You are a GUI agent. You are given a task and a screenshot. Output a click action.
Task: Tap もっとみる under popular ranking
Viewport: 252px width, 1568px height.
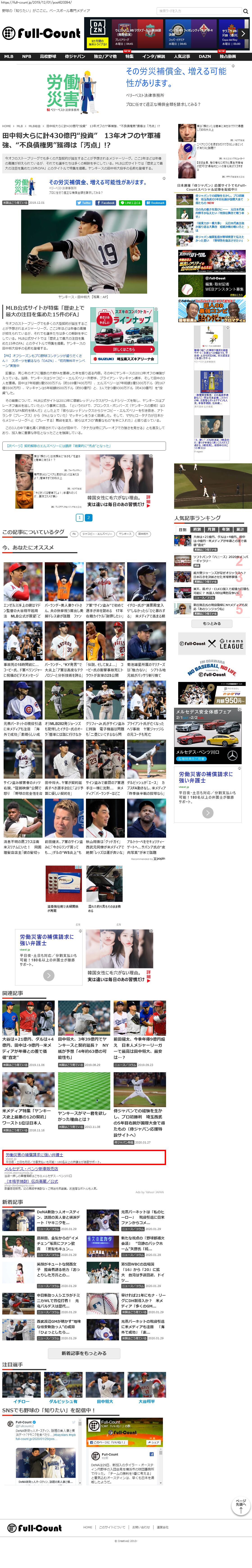[211, 623]
